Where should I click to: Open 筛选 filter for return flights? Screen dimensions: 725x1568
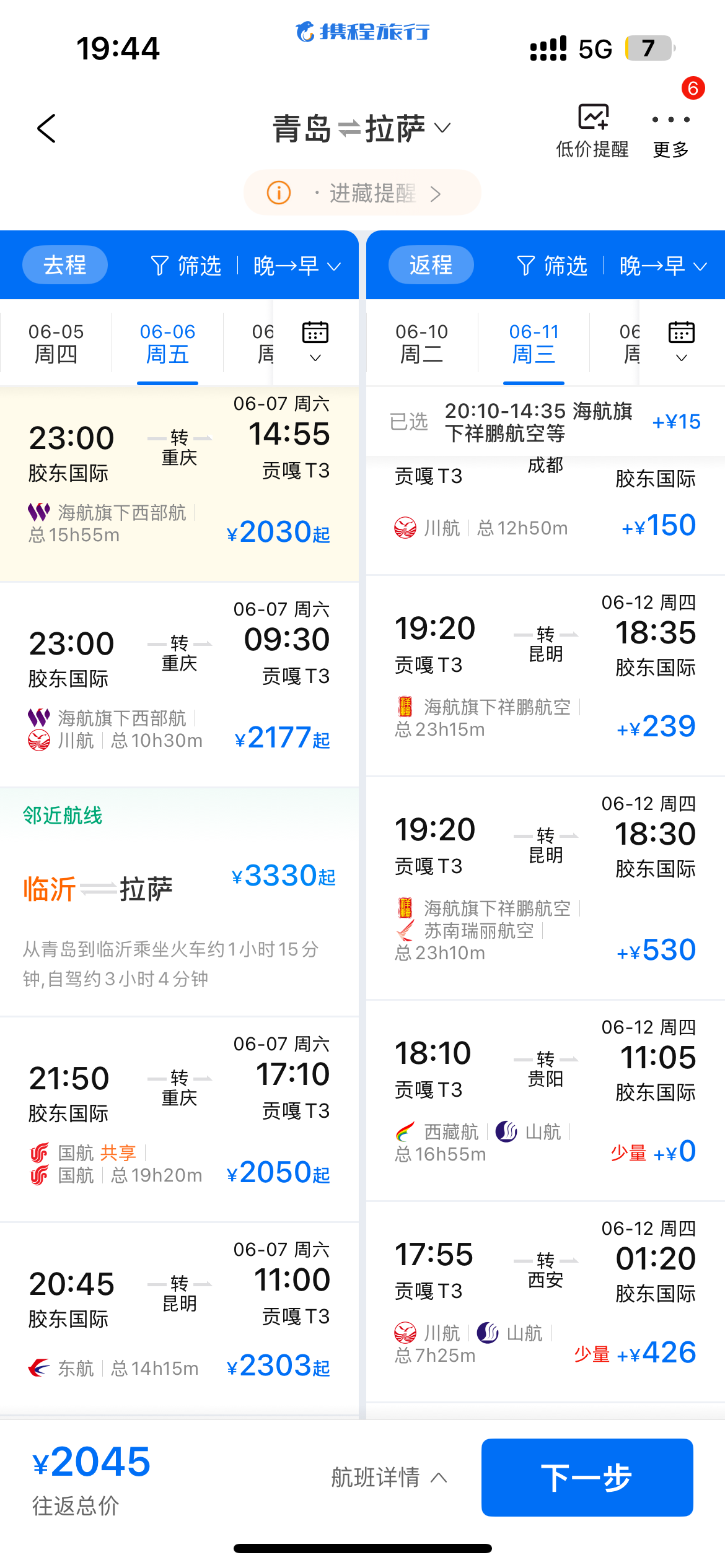pyautogui.click(x=552, y=266)
